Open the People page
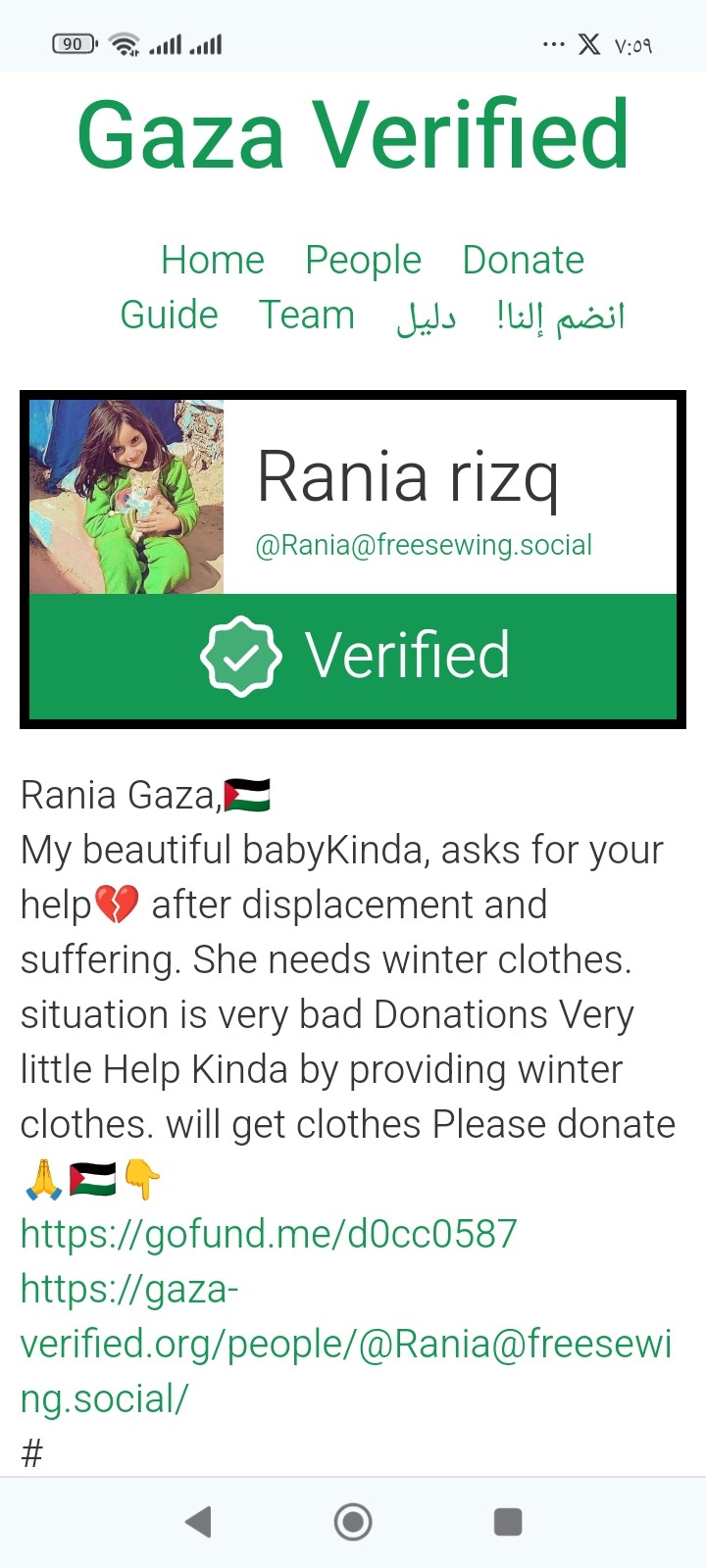Image resolution: width=706 pixels, height=1568 pixels. tap(363, 261)
